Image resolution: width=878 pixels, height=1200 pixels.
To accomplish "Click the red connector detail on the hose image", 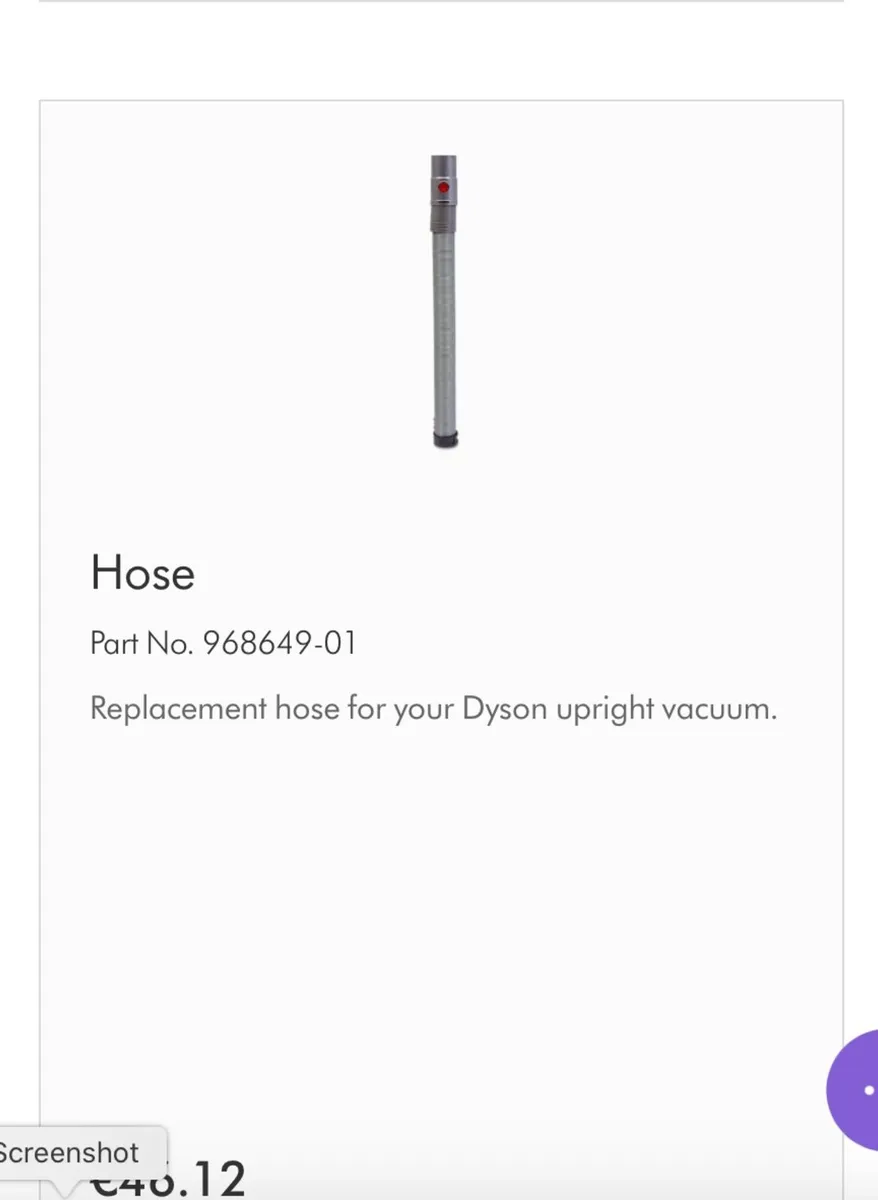I will tap(442, 186).
